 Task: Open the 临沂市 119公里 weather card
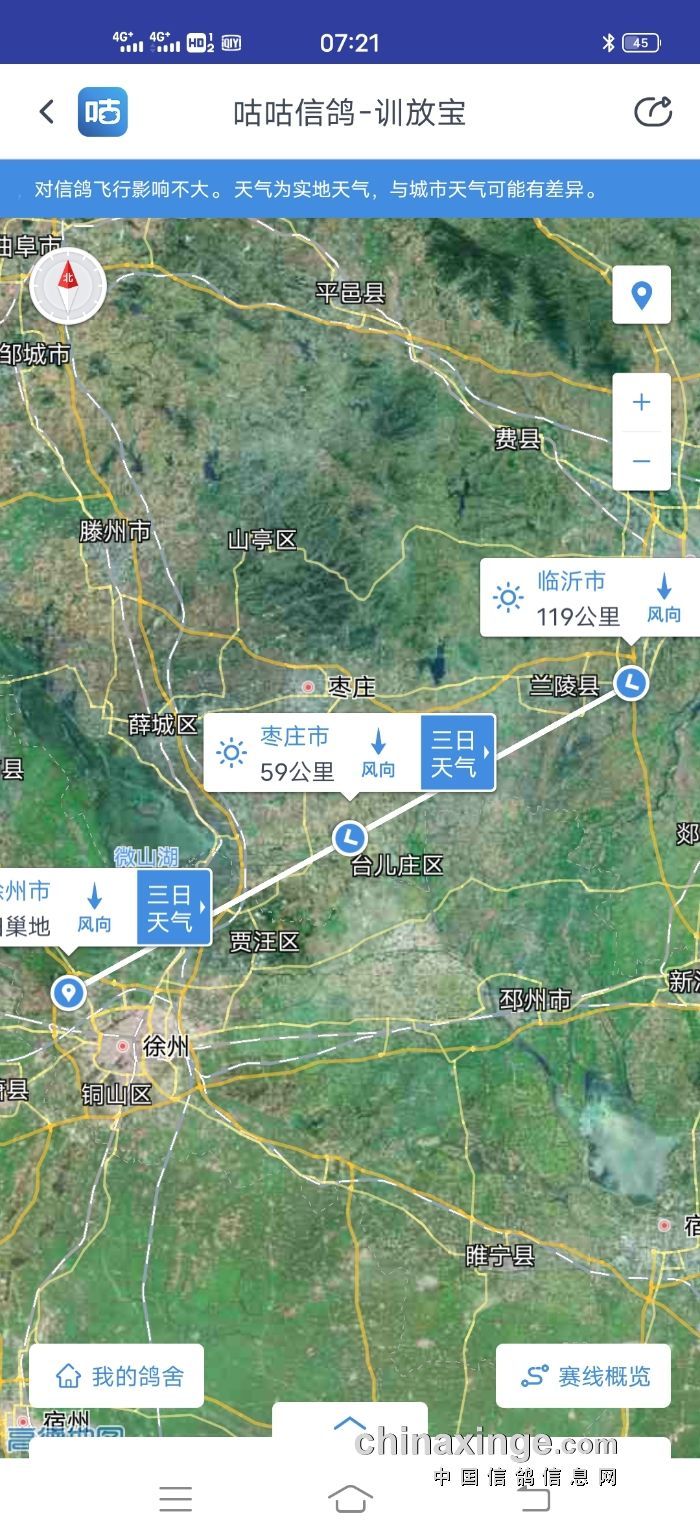pos(585,598)
